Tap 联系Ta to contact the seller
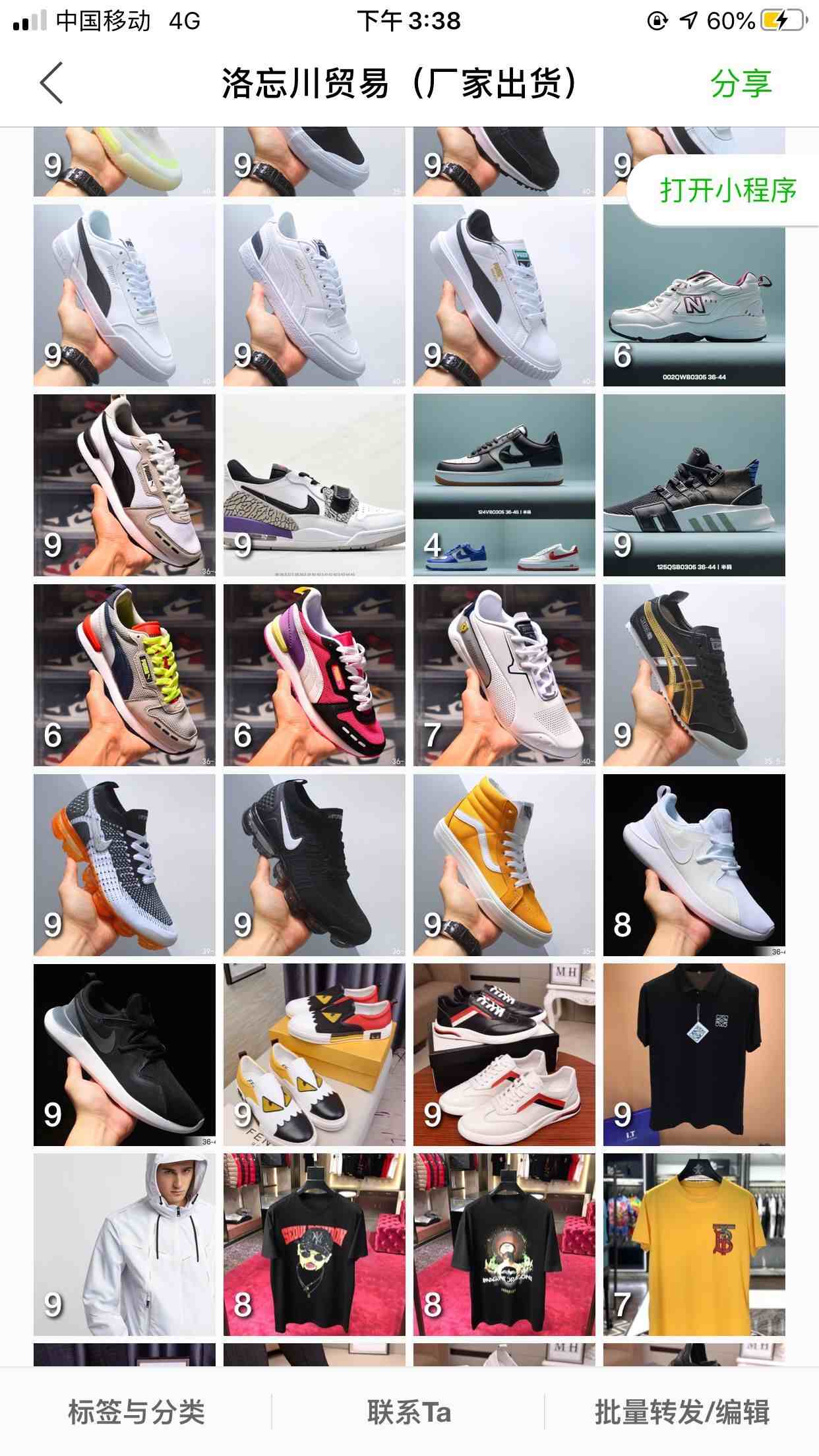819x1456 pixels. pos(409,1412)
